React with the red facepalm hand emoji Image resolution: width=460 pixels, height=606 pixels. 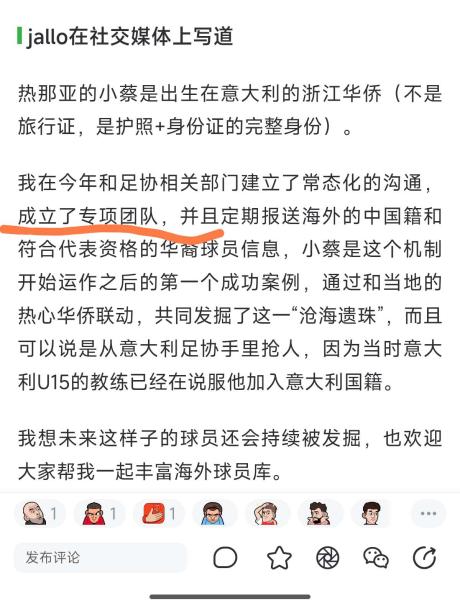[x=159, y=514]
